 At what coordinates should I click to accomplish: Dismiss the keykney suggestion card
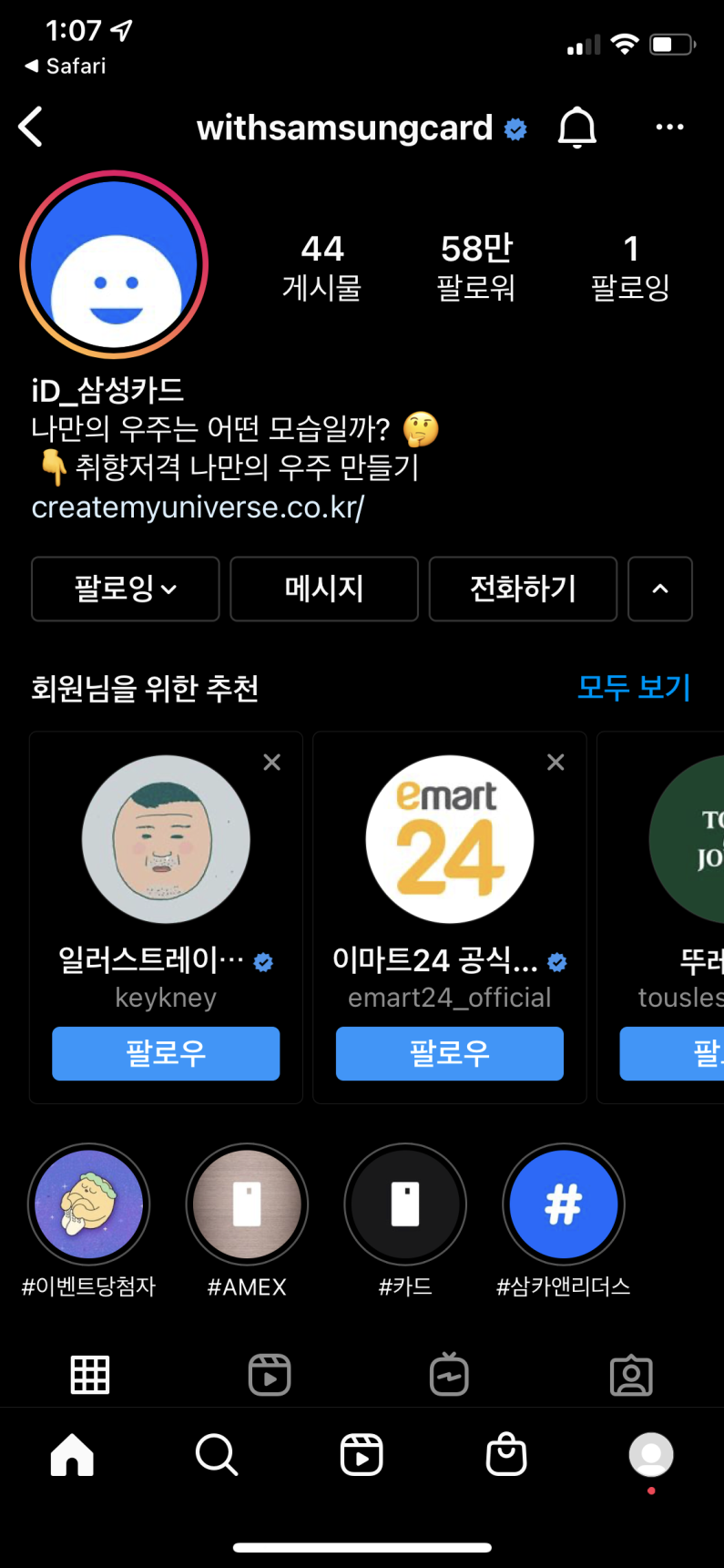click(x=271, y=763)
